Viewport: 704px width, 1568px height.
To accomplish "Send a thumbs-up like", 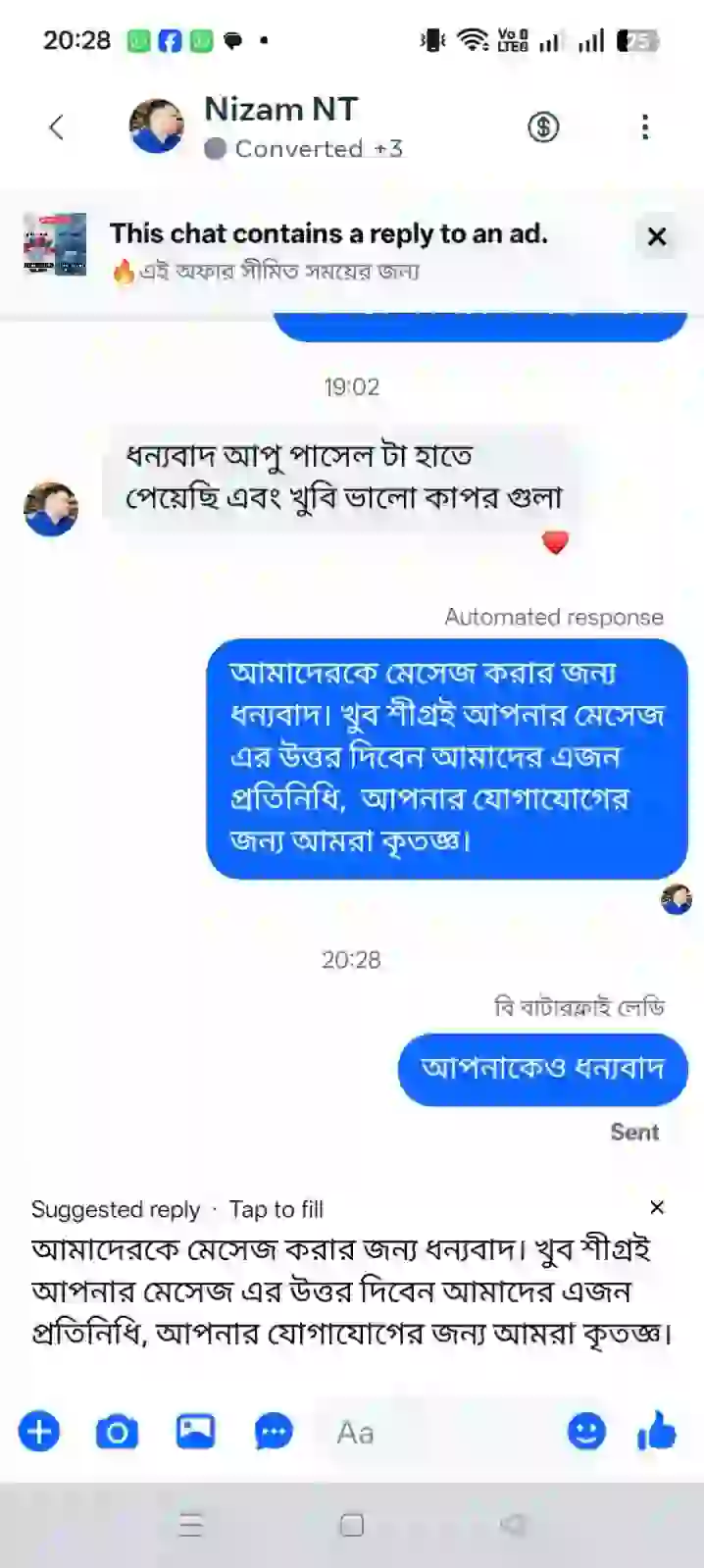I will 657,1431.
